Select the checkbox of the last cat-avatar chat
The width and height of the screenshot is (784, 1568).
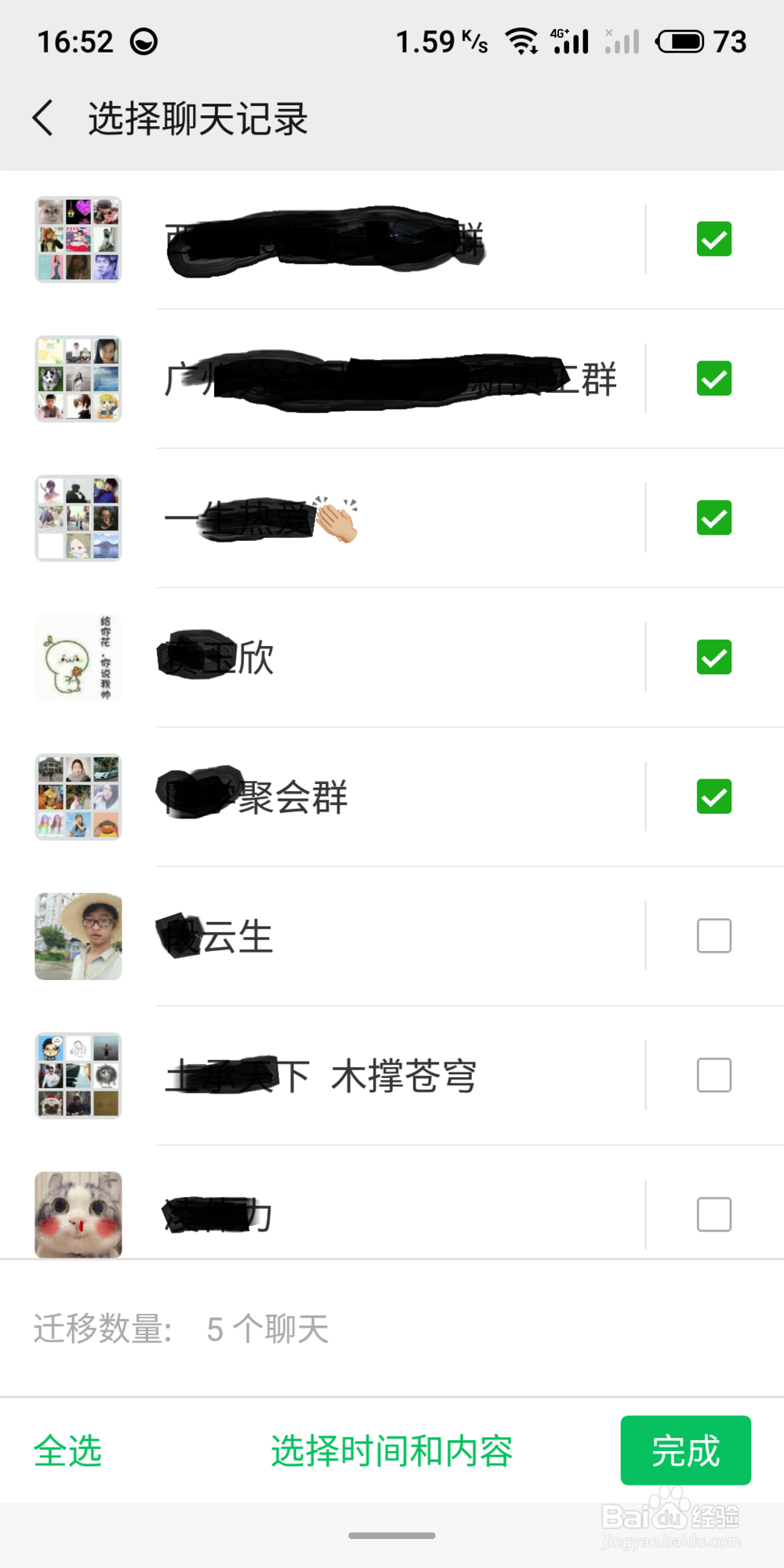tap(713, 1214)
